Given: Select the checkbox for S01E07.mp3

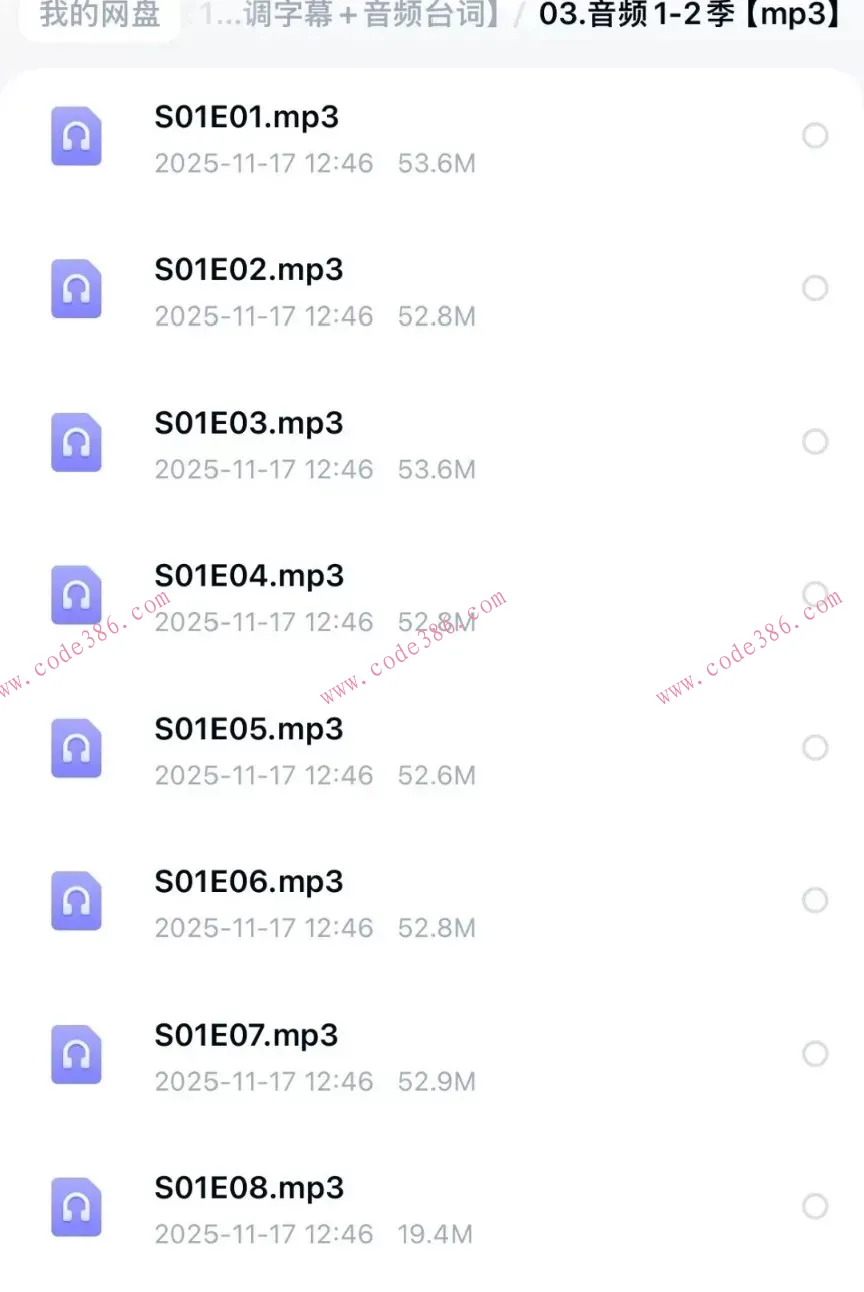Looking at the screenshot, I should (x=815, y=1053).
